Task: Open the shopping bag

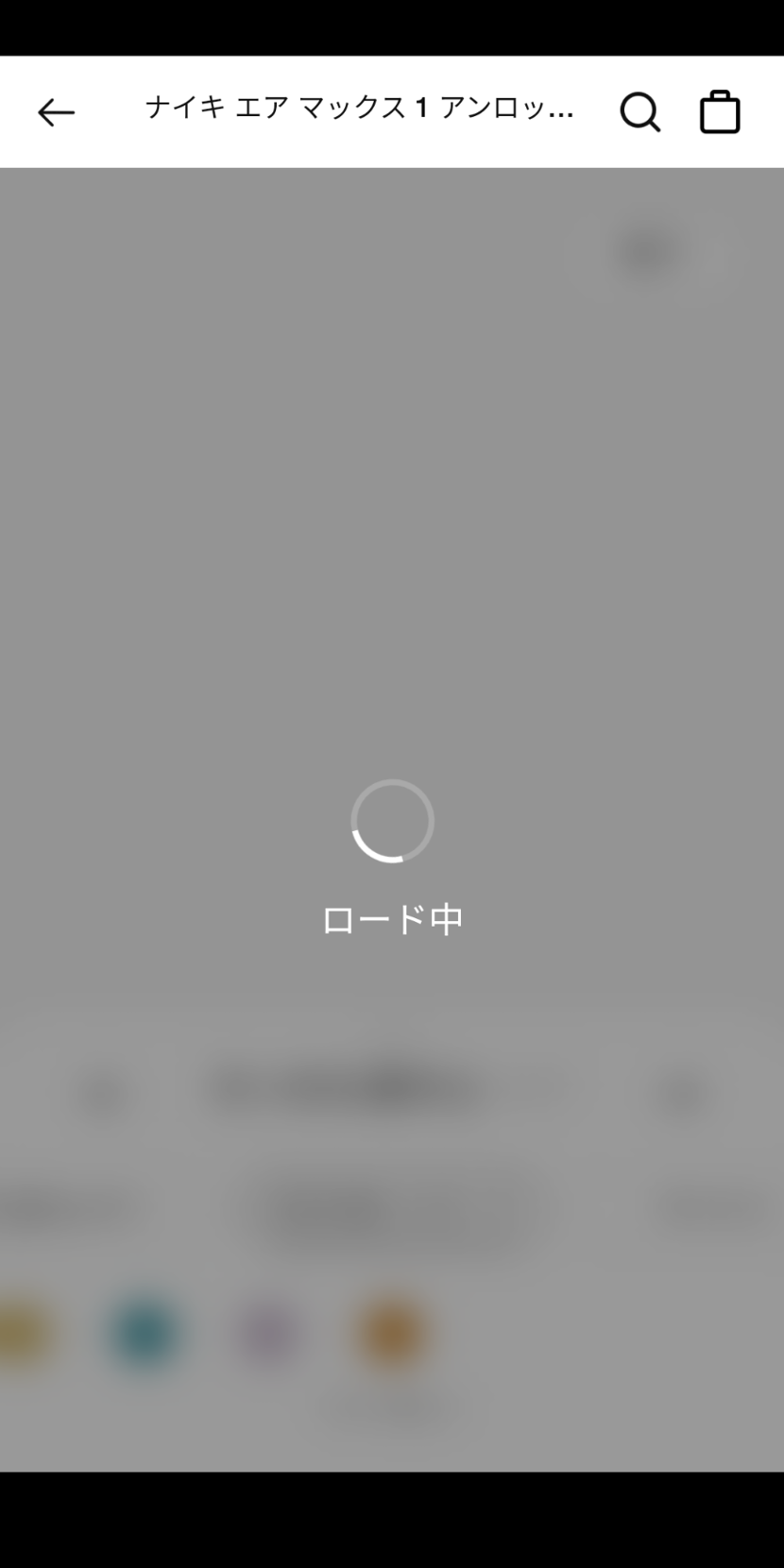Action: point(720,112)
